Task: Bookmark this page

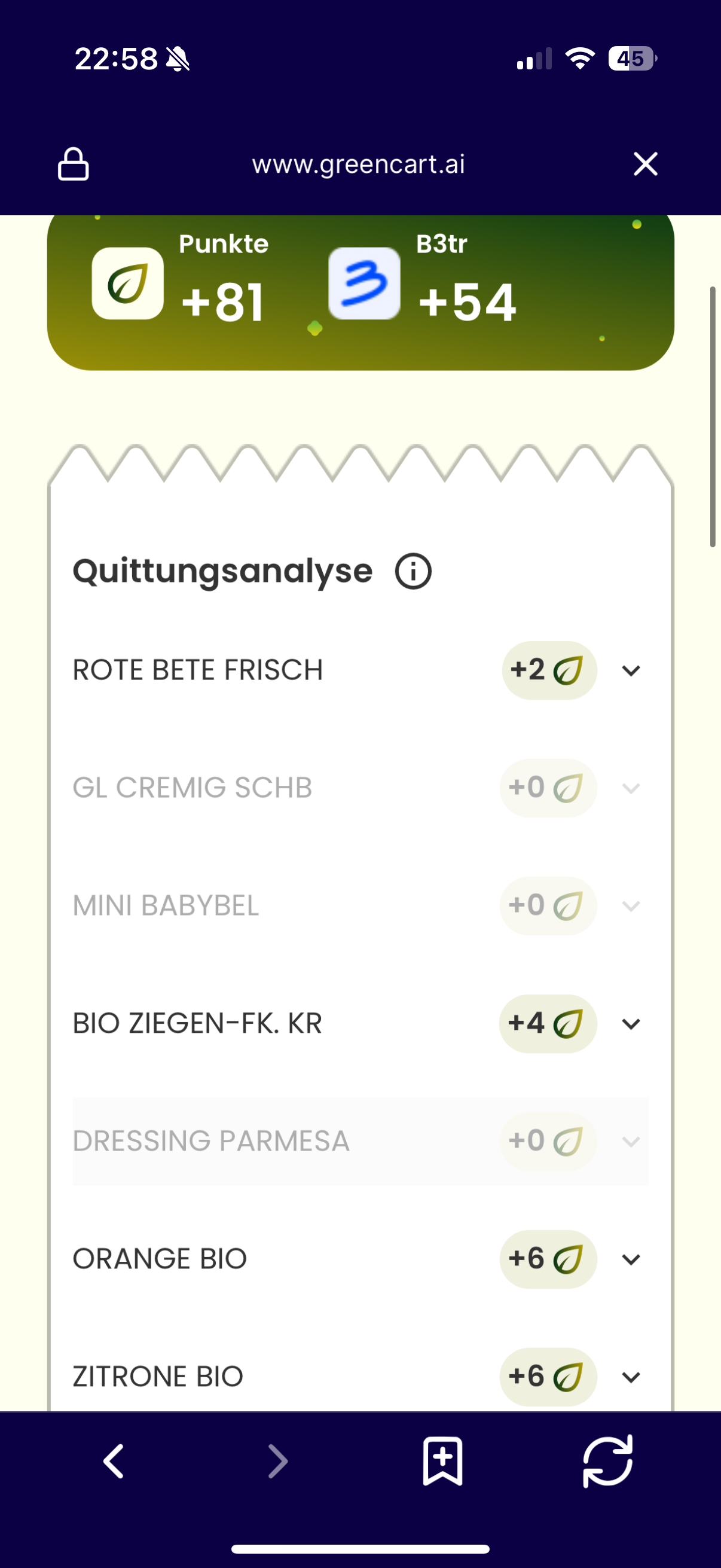Action: pyautogui.click(x=443, y=1461)
